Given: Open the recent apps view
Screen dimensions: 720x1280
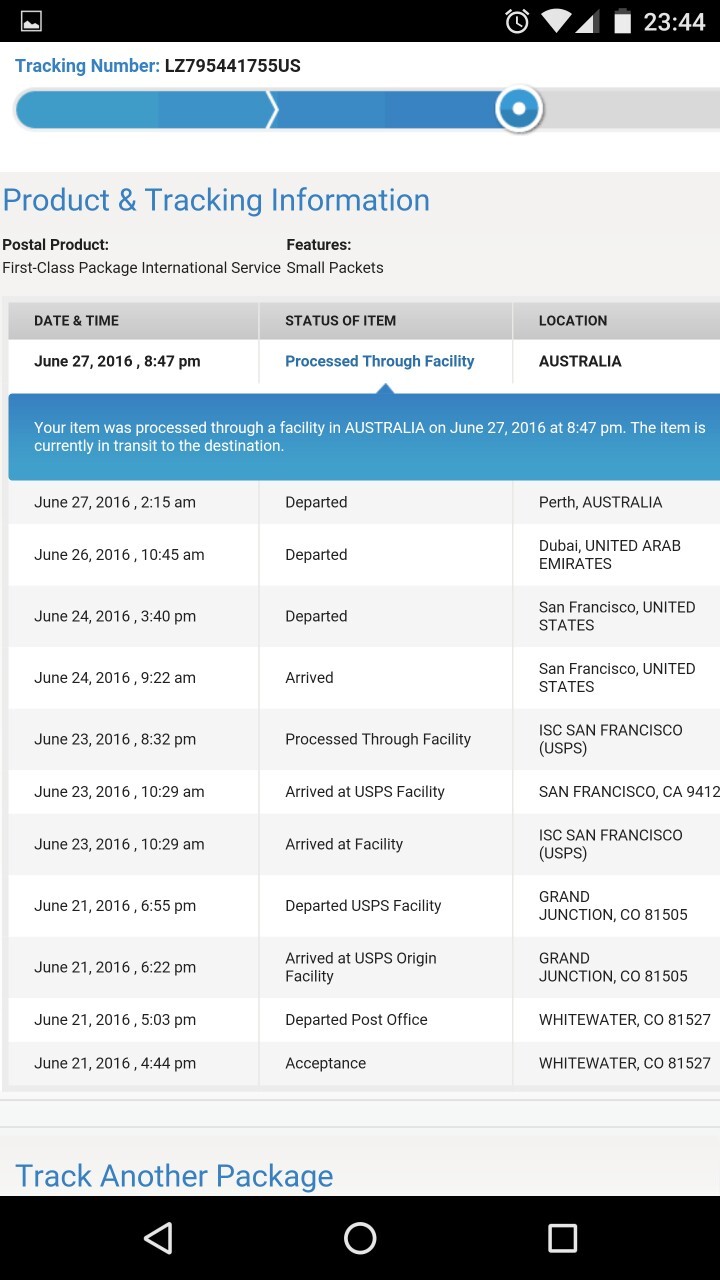Looking at the screenshot, I should 562,1238.
